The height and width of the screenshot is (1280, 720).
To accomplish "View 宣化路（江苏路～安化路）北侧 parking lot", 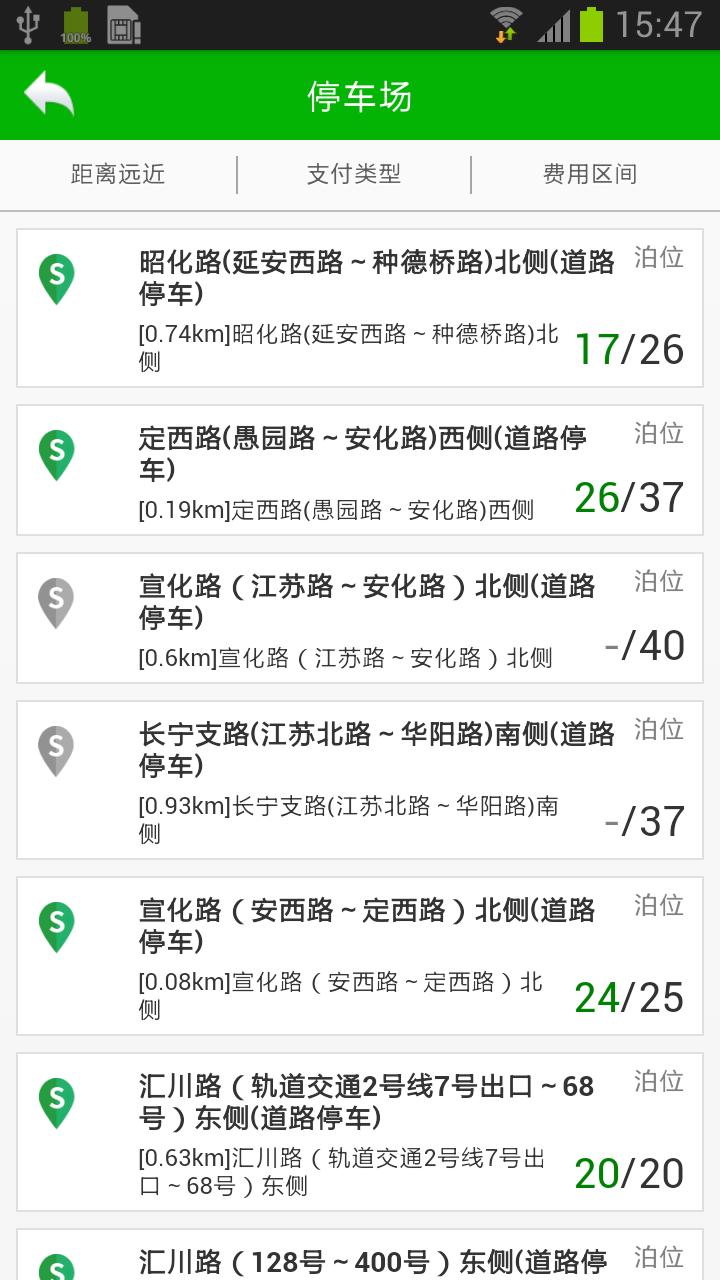I will tap(360, 618).
